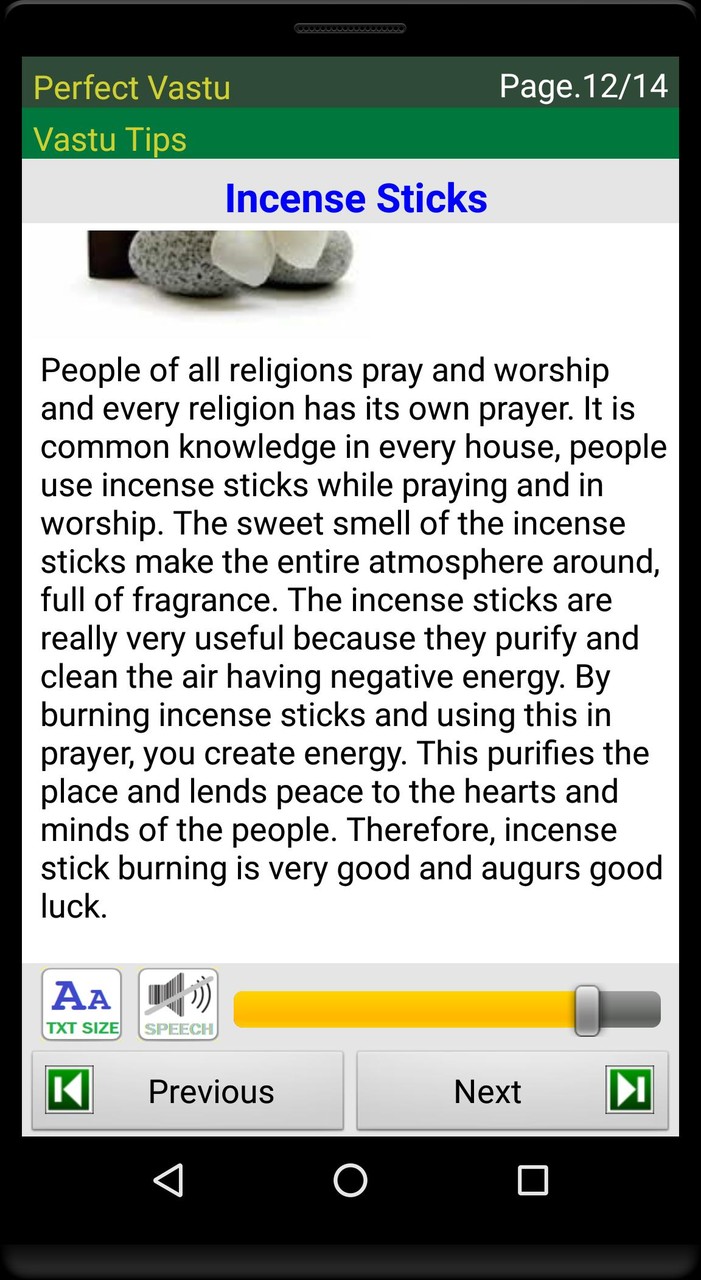Image resolution: width=701 pixels, height=1280 pixels.
Task: Go to the home screen
Action: pyautogui.click(x=350, y=1180)
